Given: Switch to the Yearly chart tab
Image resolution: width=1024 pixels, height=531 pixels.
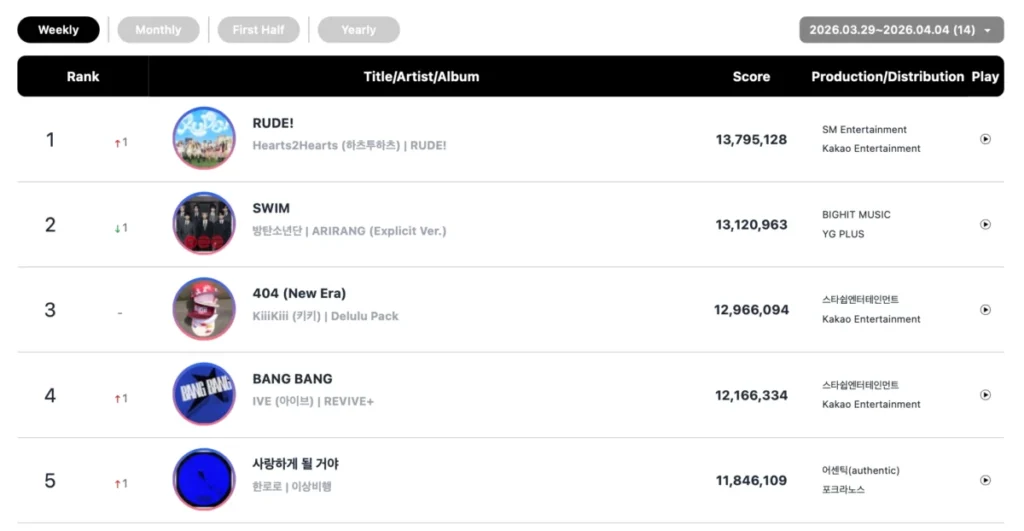Looking at the screenshot, I should [358, 30].
